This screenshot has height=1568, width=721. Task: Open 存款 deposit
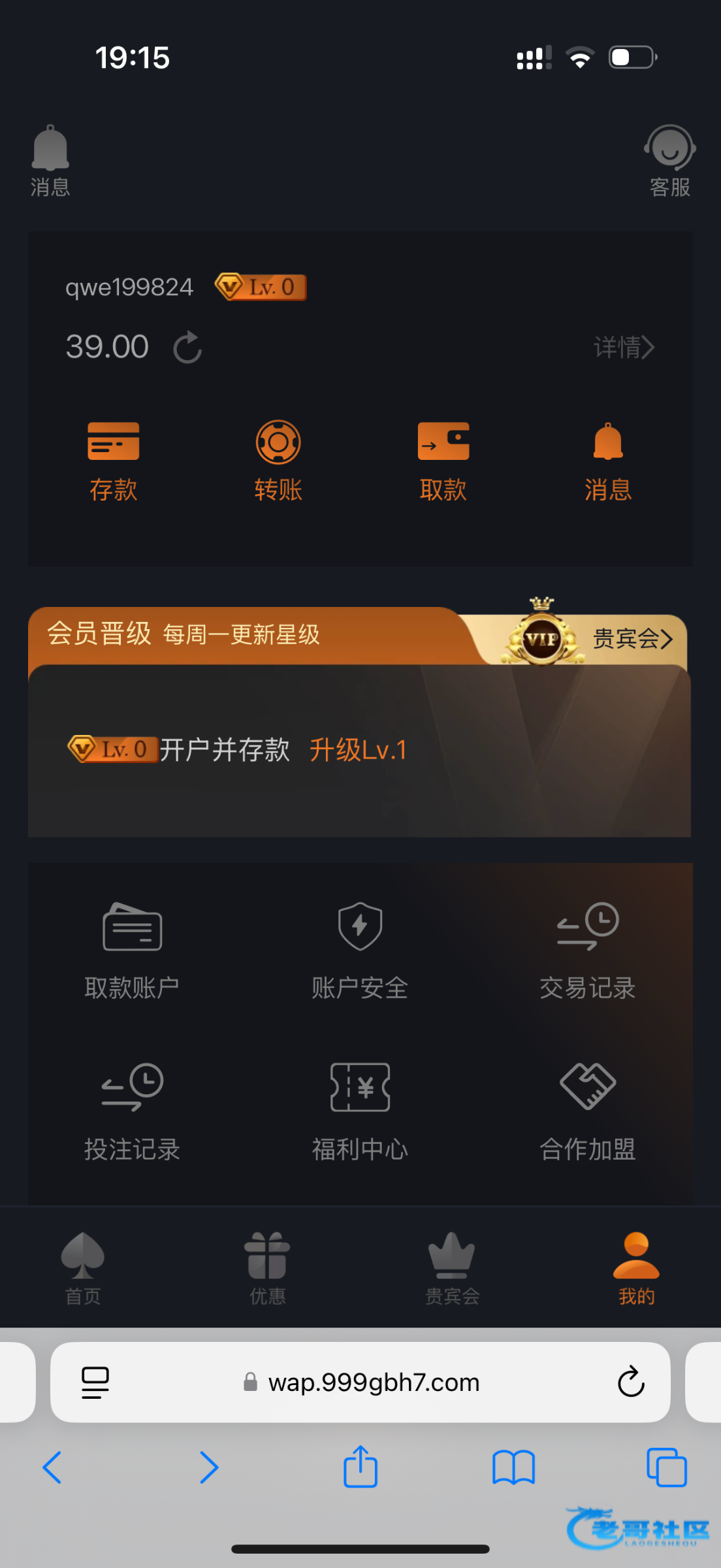[x=114, y=461]
